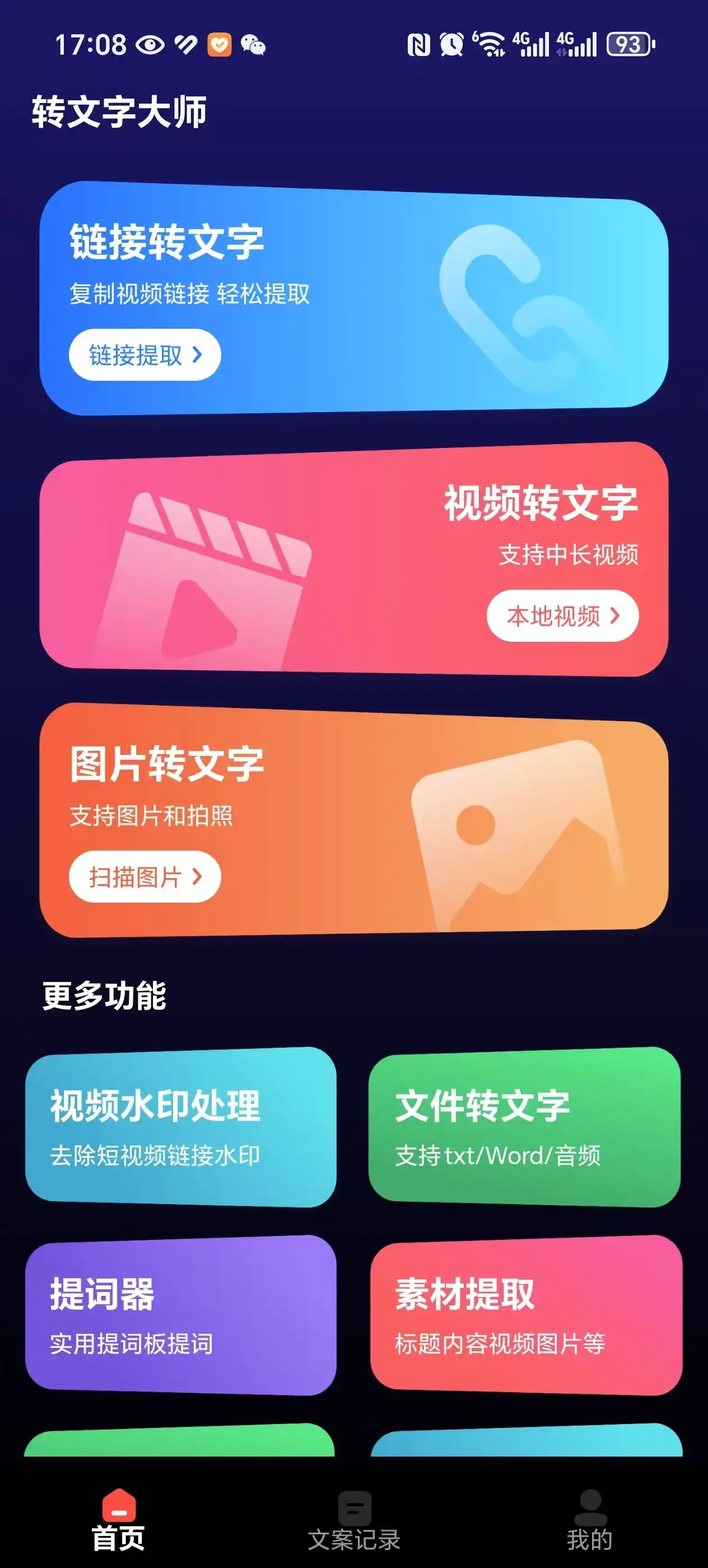The image size is (708, 1568).
Task: Tap the 链接提取 button
Action: click(145, 355)
